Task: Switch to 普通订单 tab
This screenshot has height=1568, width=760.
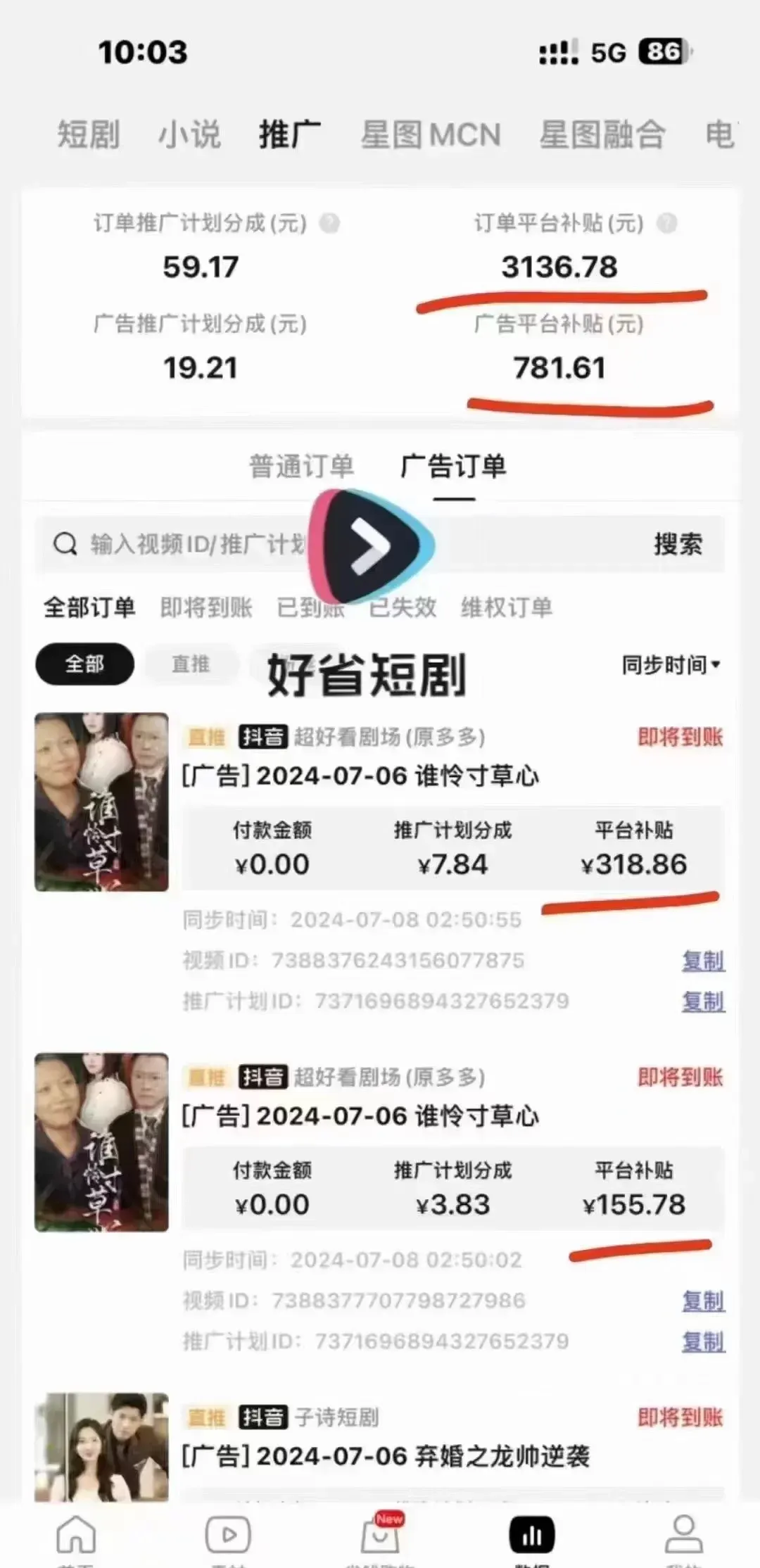Action: point(301,467)
